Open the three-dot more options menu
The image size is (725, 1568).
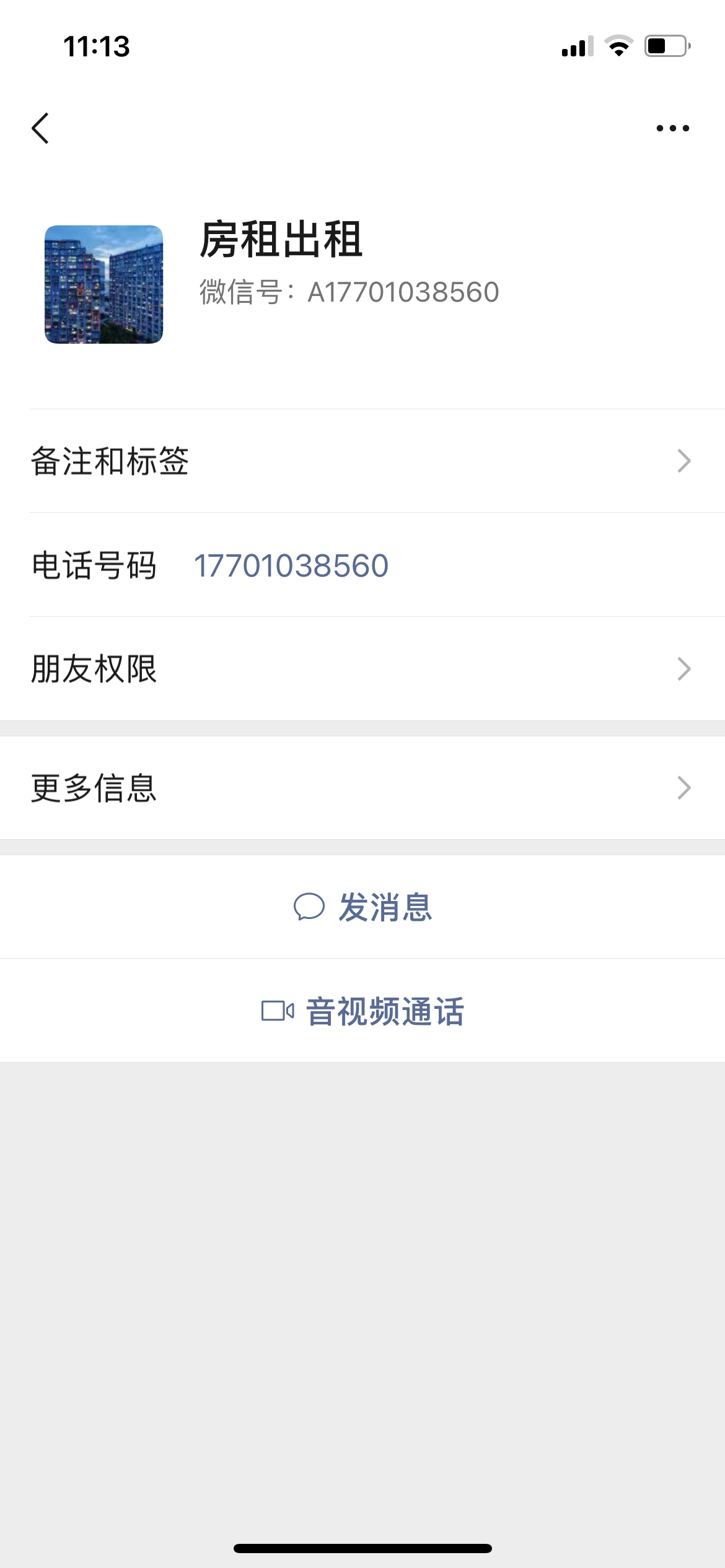coord(672,128)
